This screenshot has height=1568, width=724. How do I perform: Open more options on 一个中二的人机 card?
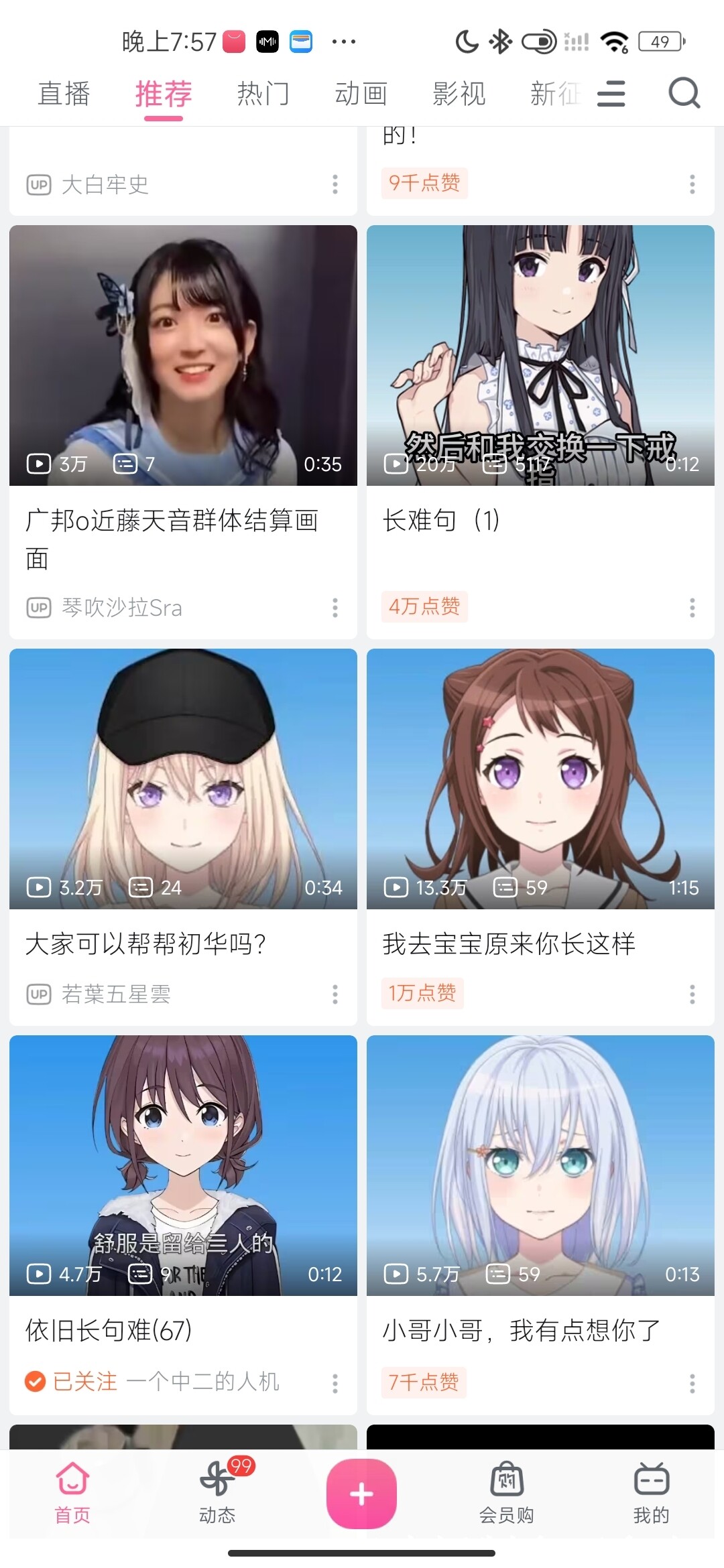coord(335,1382)
